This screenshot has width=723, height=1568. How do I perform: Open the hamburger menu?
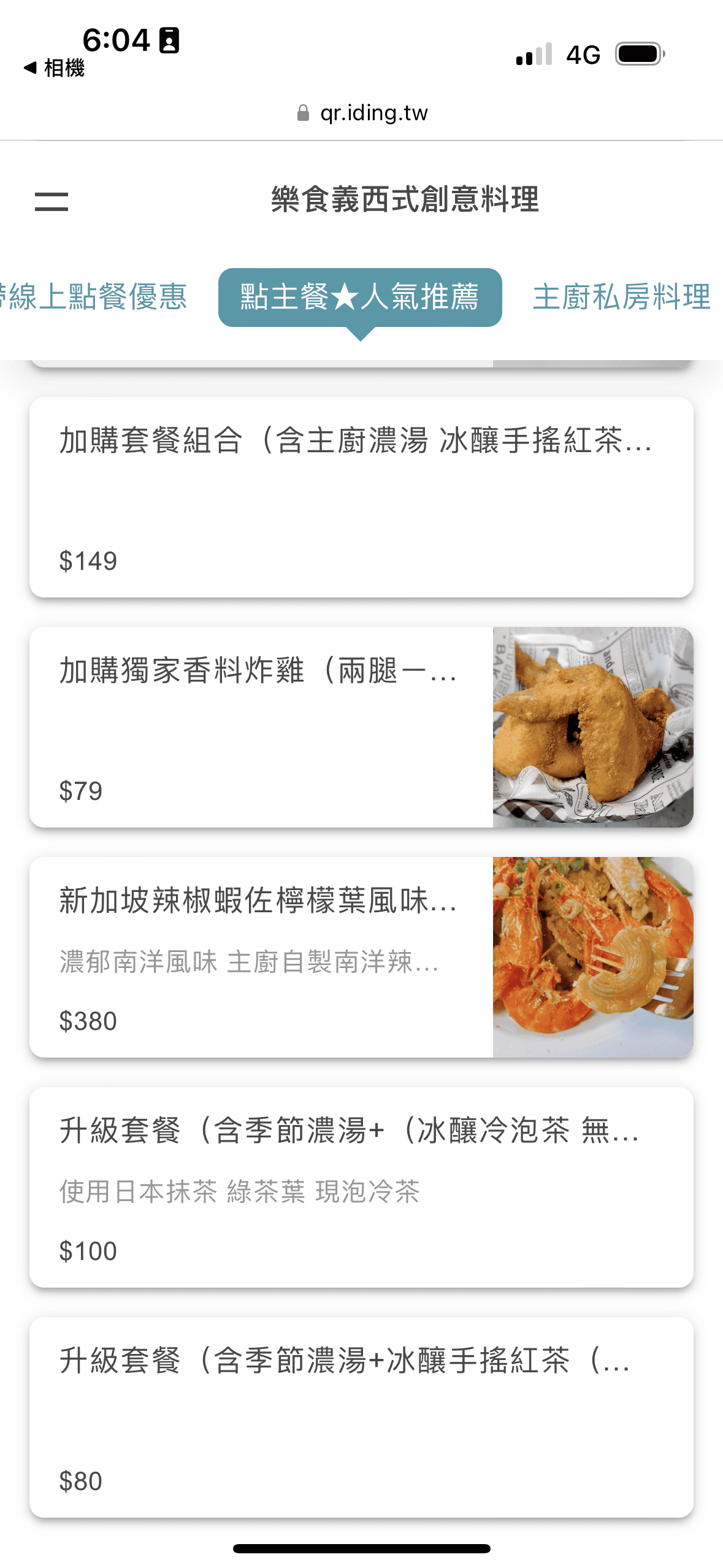(52, 201)
